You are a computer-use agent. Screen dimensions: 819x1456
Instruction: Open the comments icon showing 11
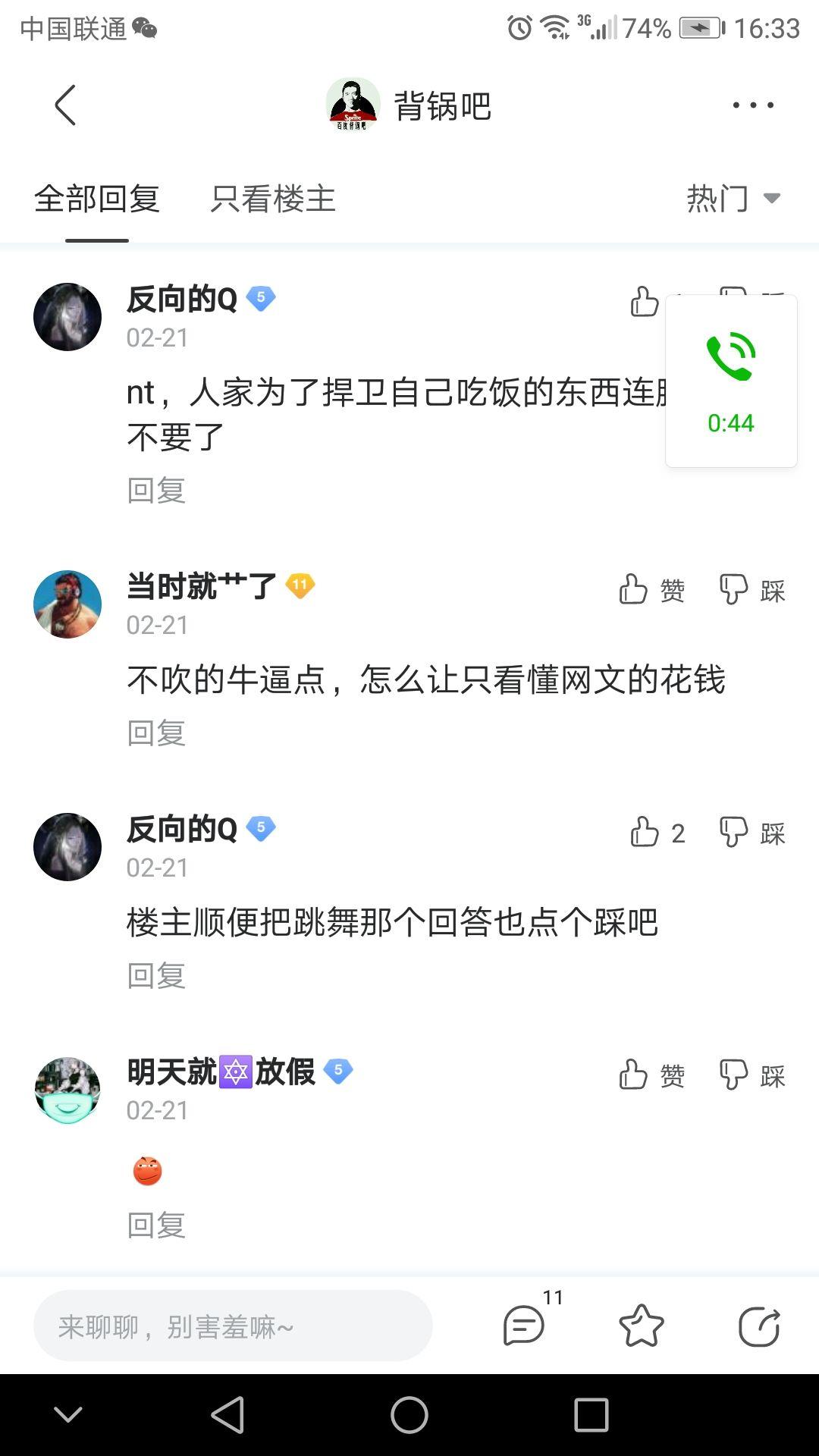525,1326
